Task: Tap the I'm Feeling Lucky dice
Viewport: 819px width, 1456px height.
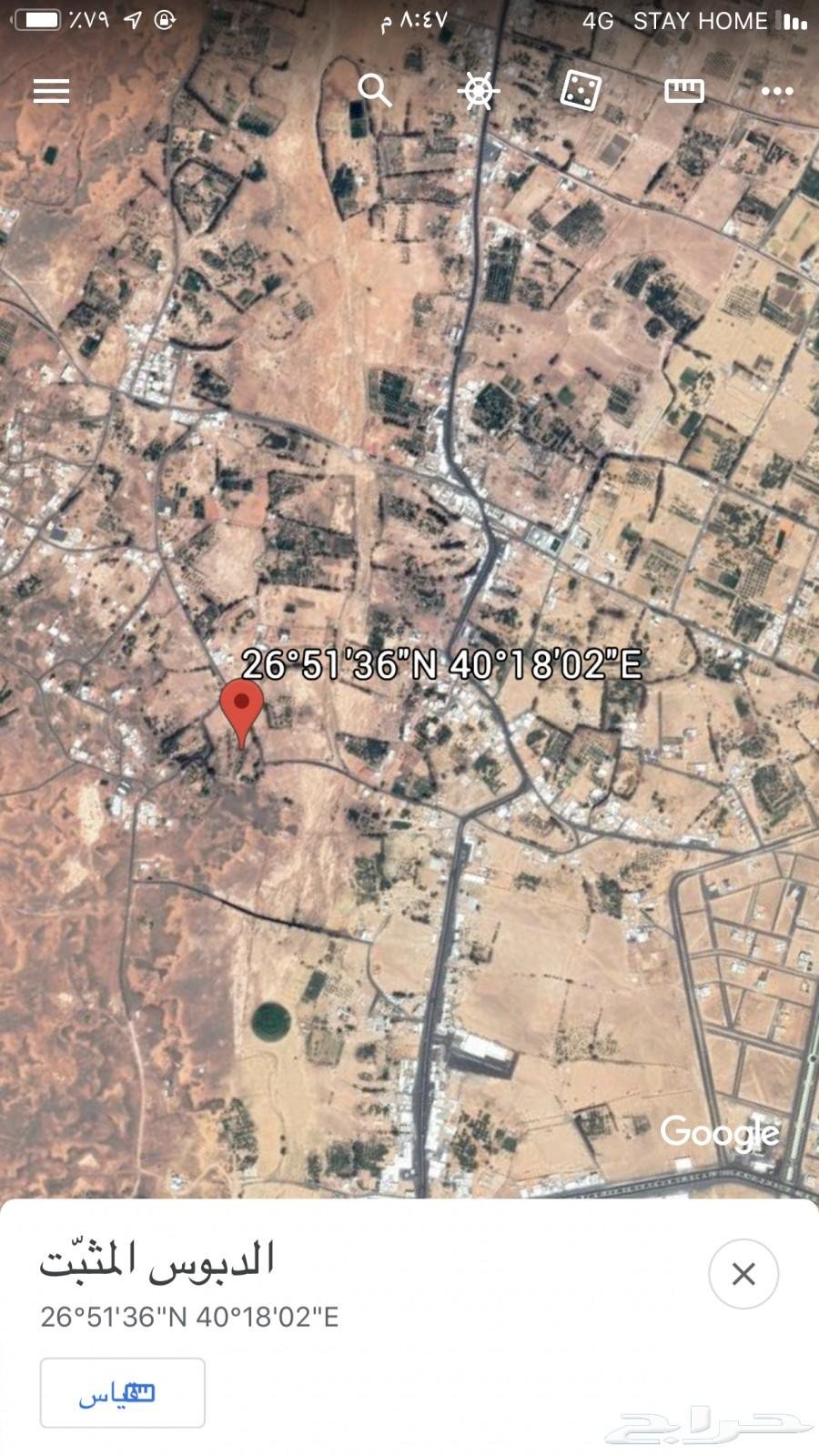Action: pyautogui.click(x=580, y=91)
